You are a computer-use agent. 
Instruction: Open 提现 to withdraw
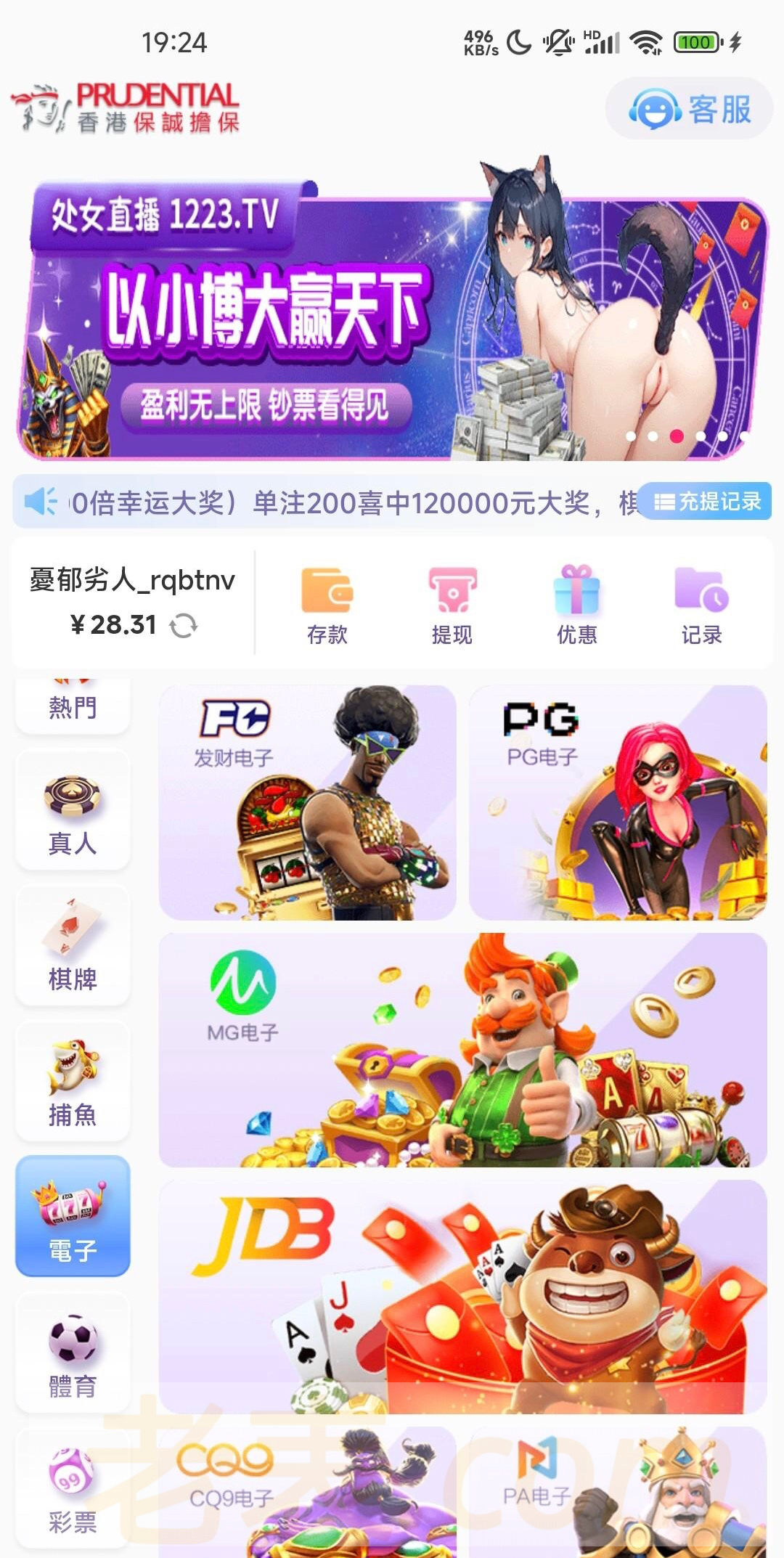pos(452,605)
